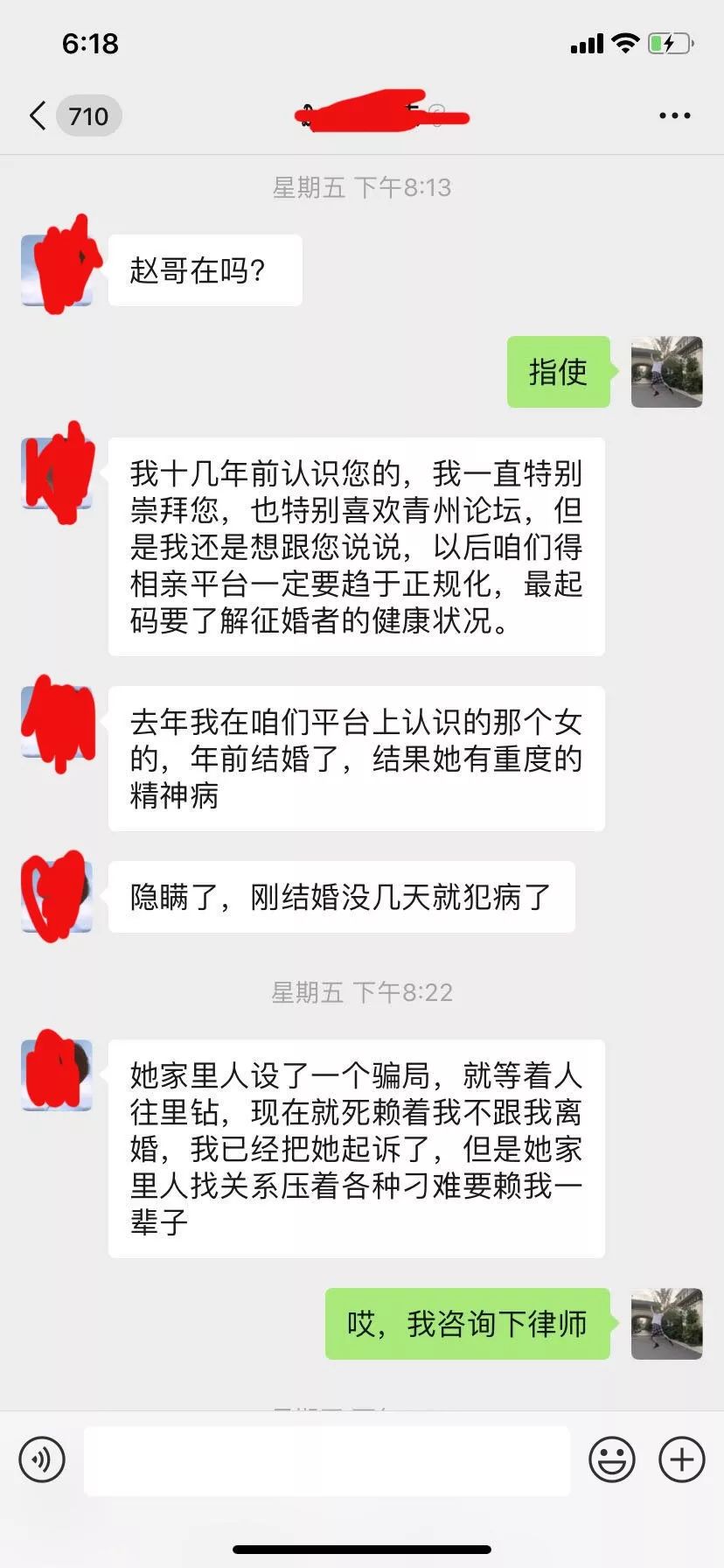
Task: Tap your avatar beside the 指使 message
Action: click(666, 372)
